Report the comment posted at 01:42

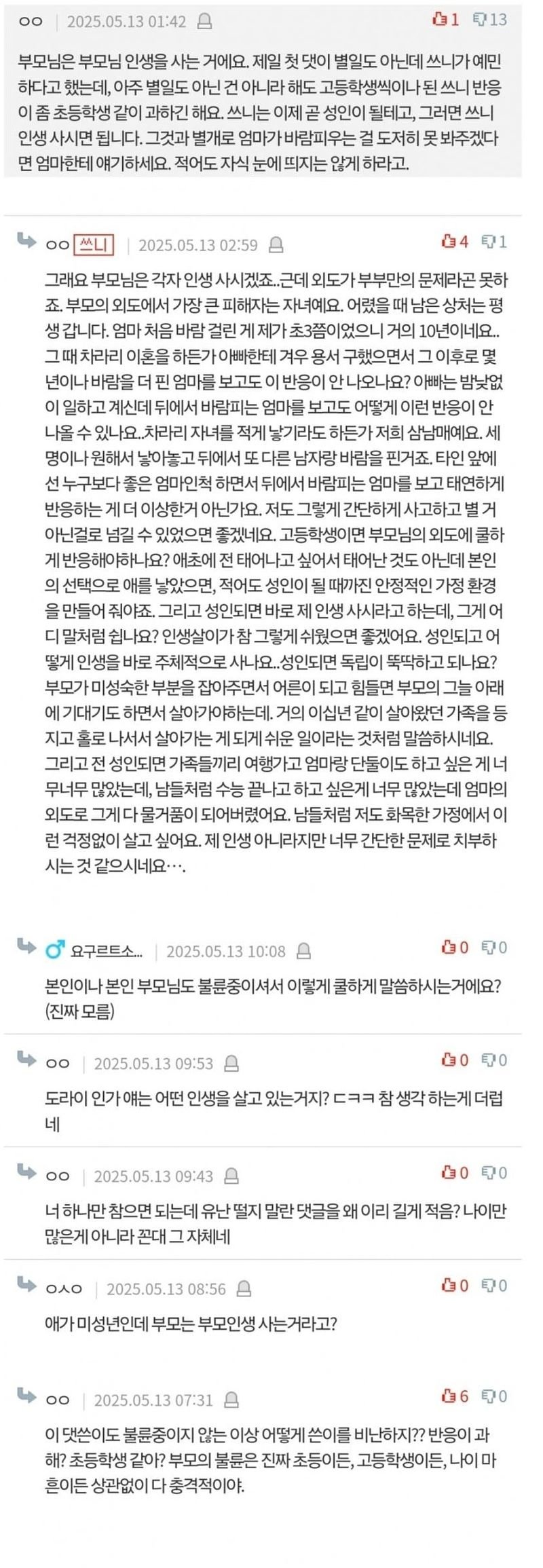204,22
